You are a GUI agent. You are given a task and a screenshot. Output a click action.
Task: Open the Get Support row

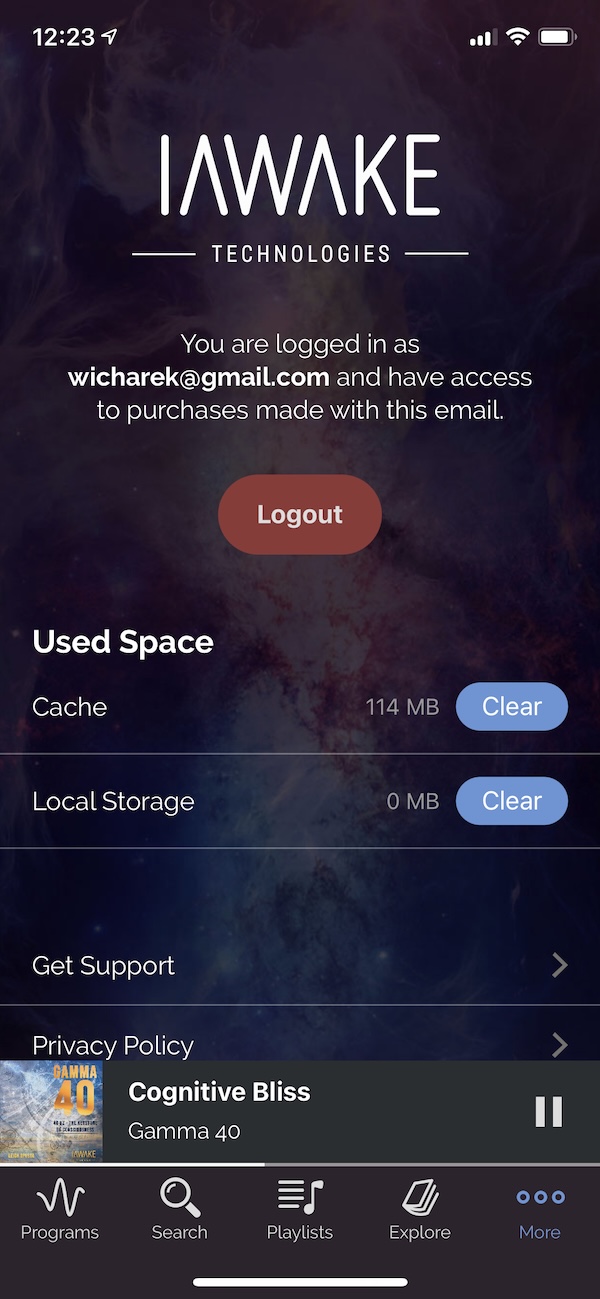(300, 965)
